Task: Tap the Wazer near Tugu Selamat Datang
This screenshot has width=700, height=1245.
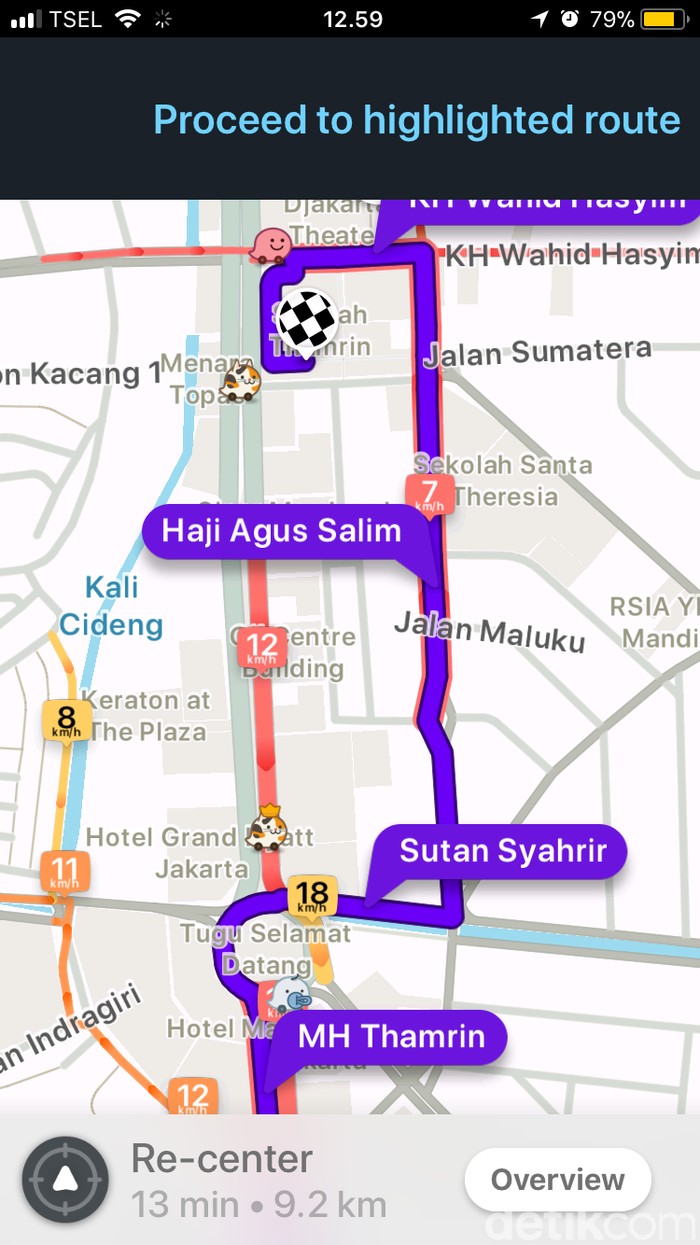Action: 293,994
